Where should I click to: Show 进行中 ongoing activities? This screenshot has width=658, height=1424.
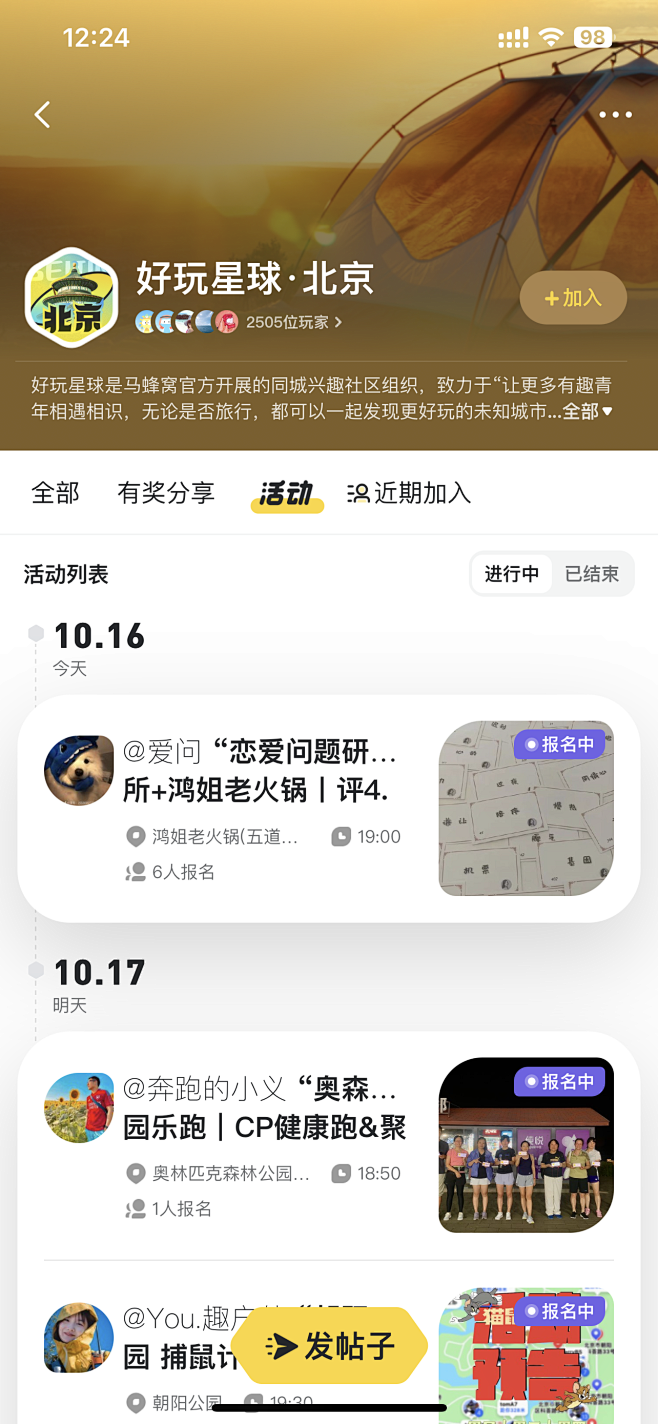[x=512, y=574]
